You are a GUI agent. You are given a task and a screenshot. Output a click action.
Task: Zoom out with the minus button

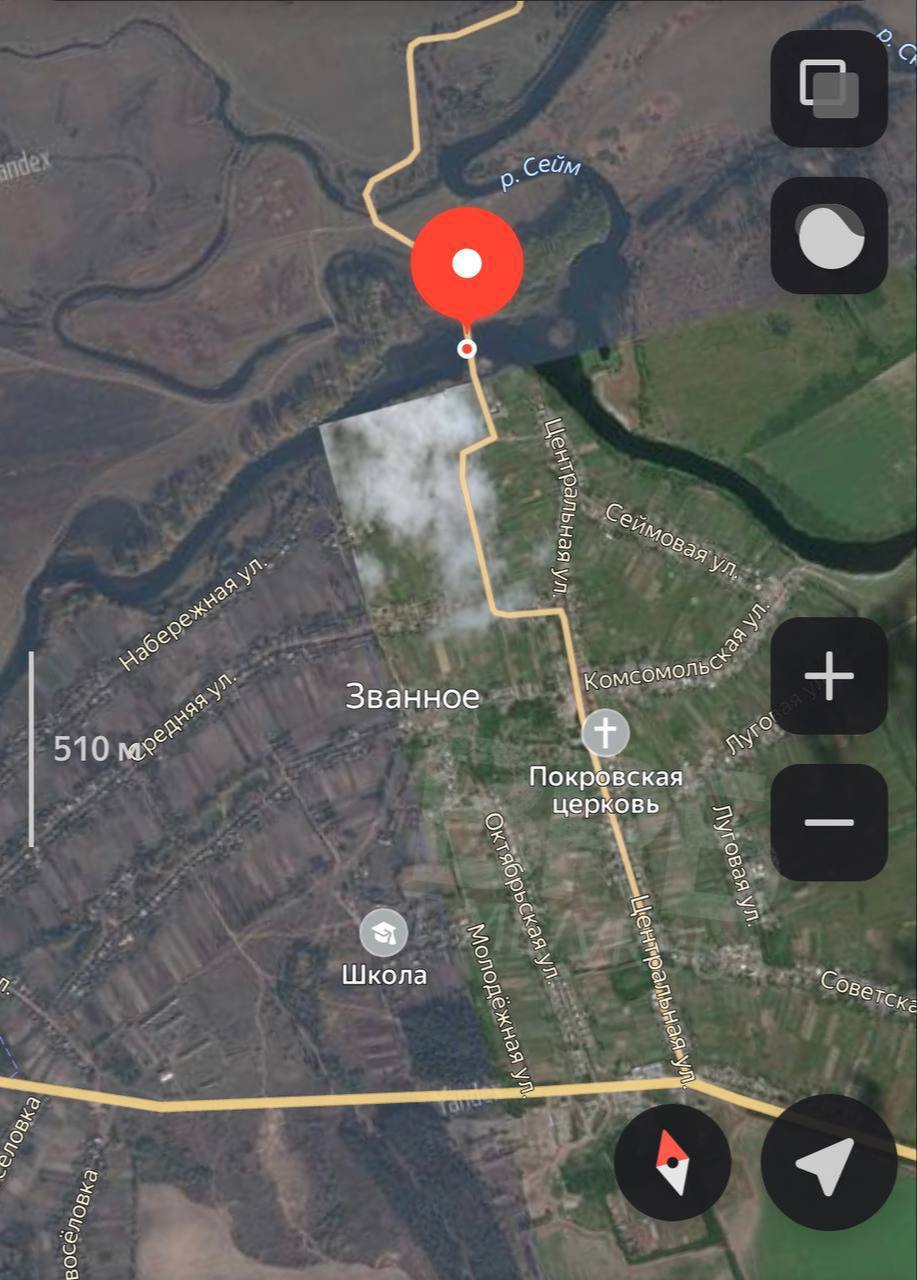[829, 823]
